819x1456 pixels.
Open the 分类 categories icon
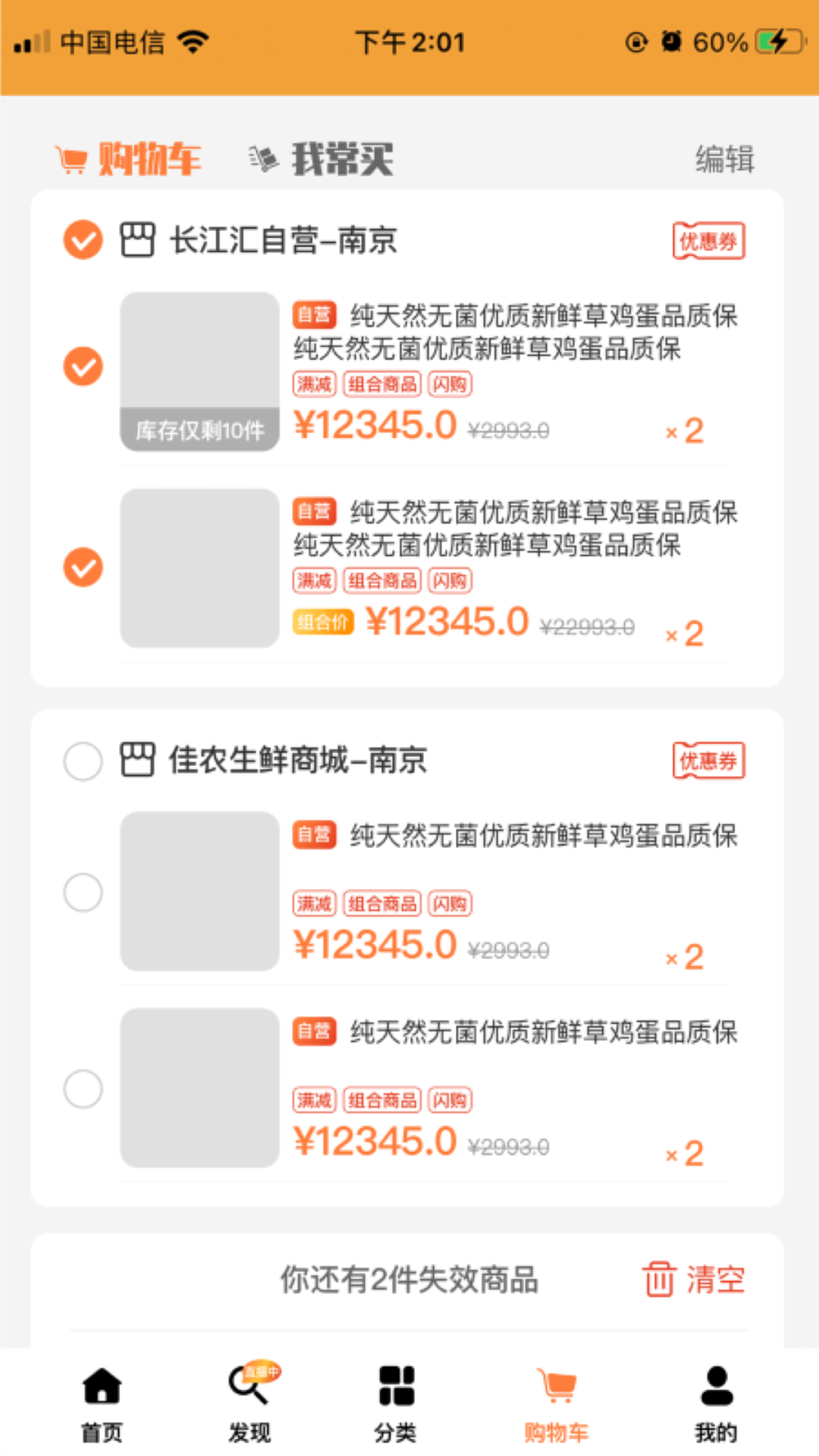(x=395, y=1385)
